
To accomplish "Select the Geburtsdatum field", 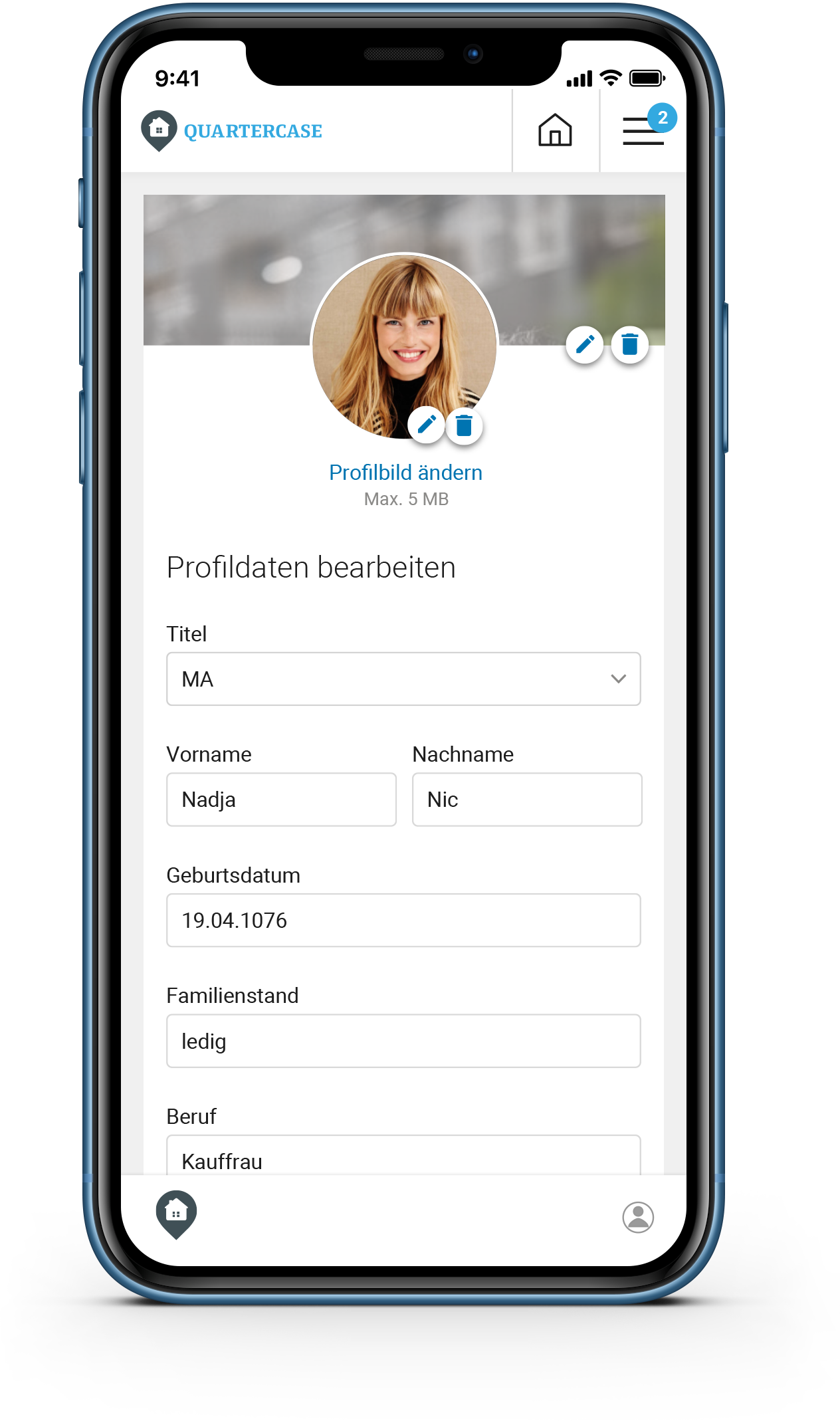I will point(403,921).
